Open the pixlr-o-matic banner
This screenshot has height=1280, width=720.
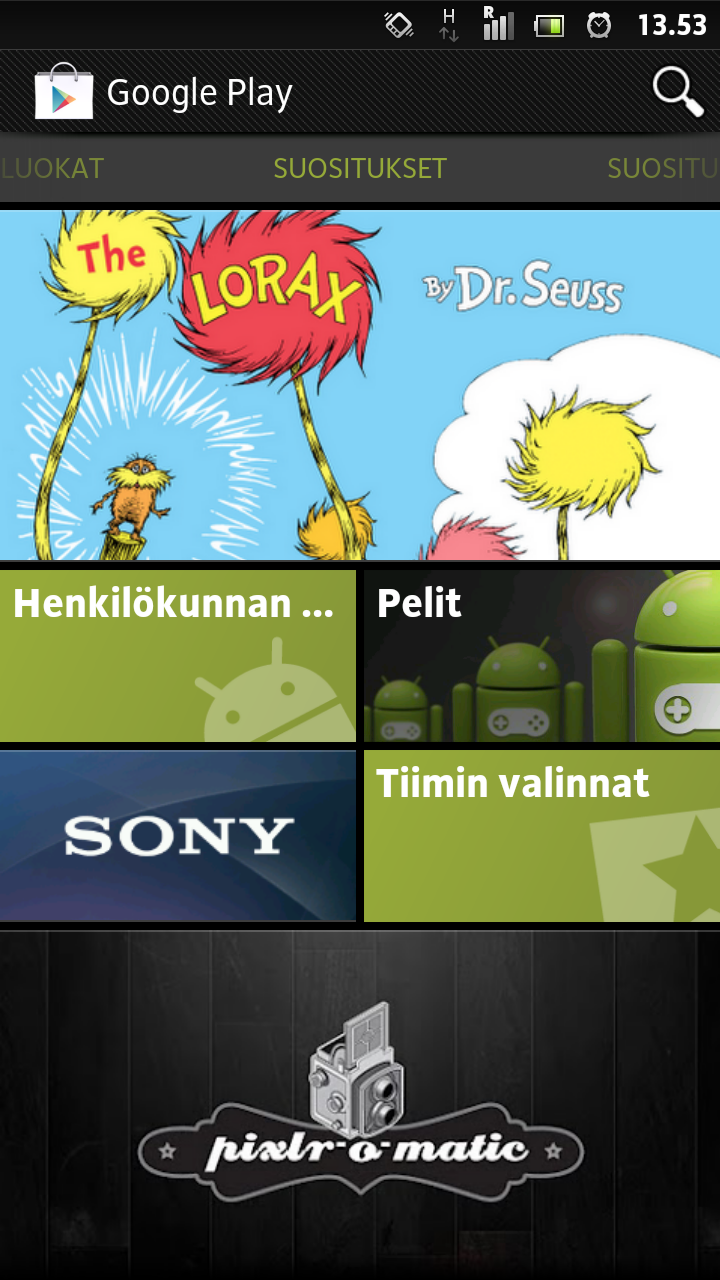[360, 1105]
